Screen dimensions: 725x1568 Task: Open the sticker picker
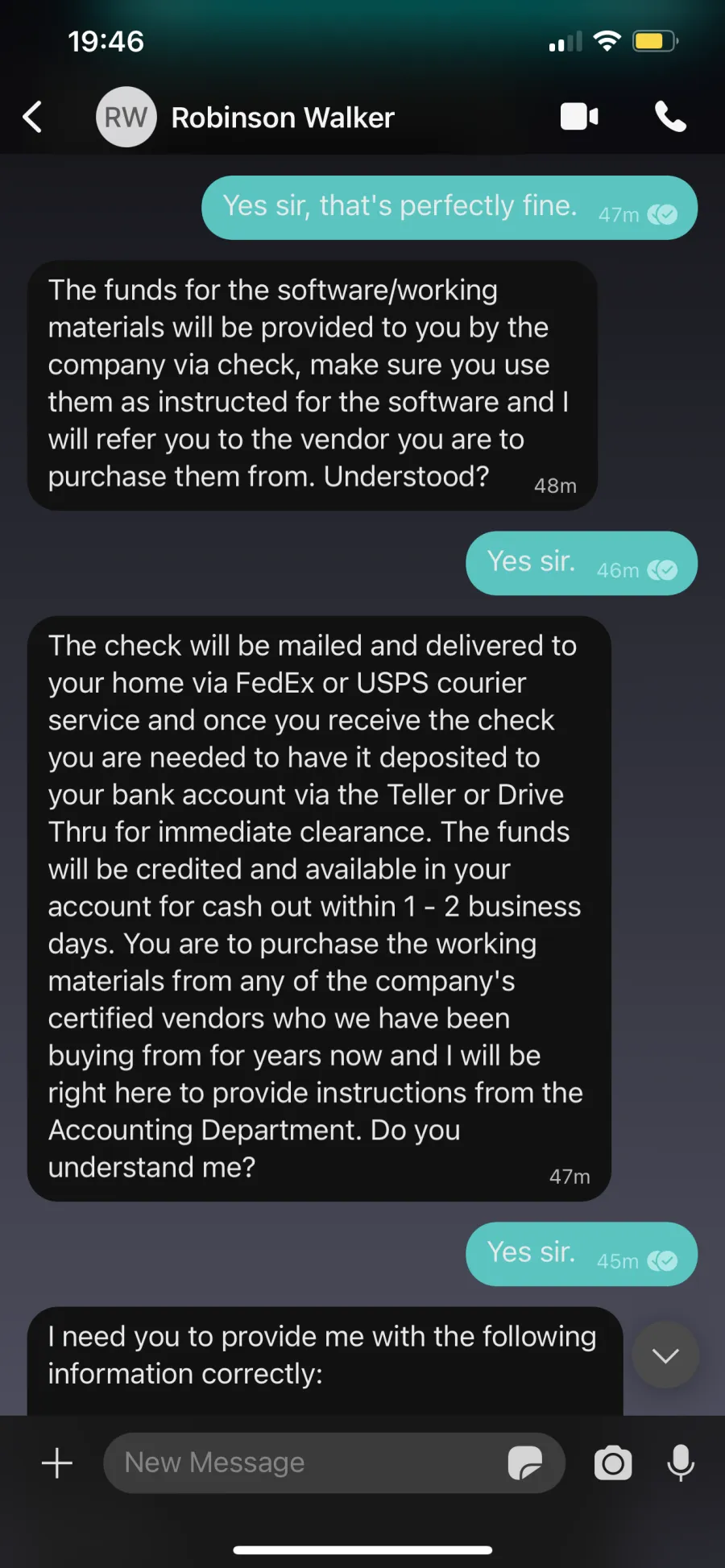[x=525, y=1463]
